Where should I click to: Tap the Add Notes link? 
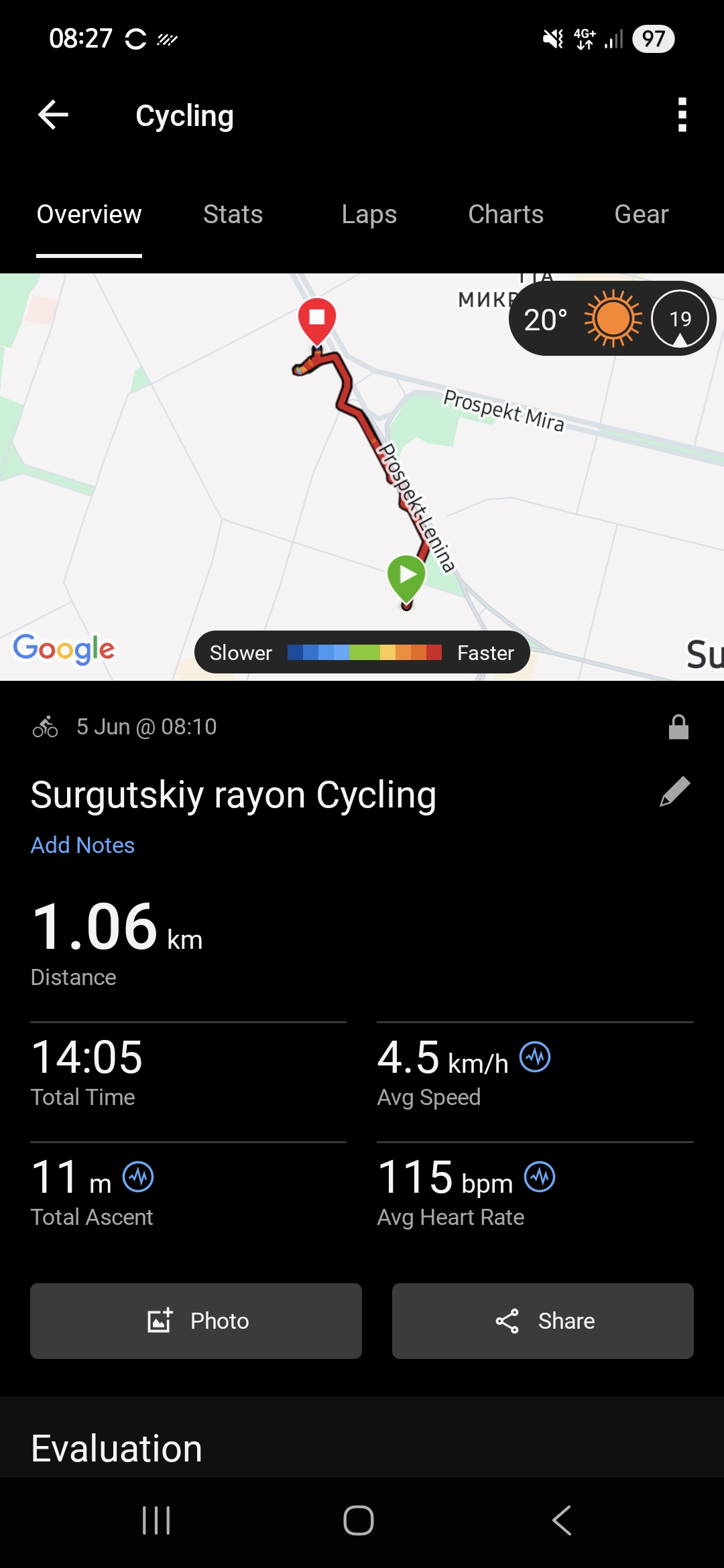[x=82, y=845]
